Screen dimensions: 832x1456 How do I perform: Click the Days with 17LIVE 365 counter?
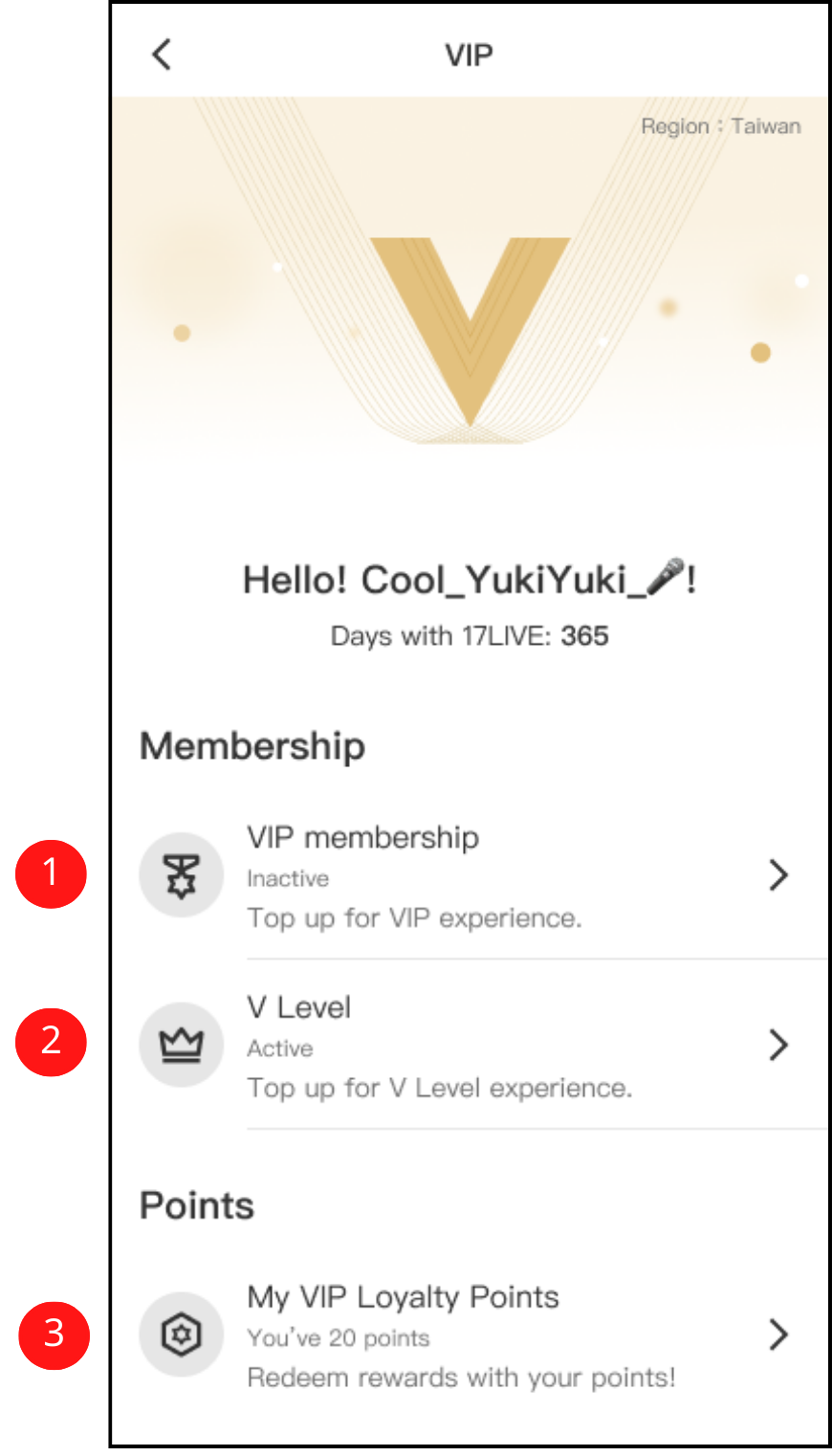coord(469,634)
